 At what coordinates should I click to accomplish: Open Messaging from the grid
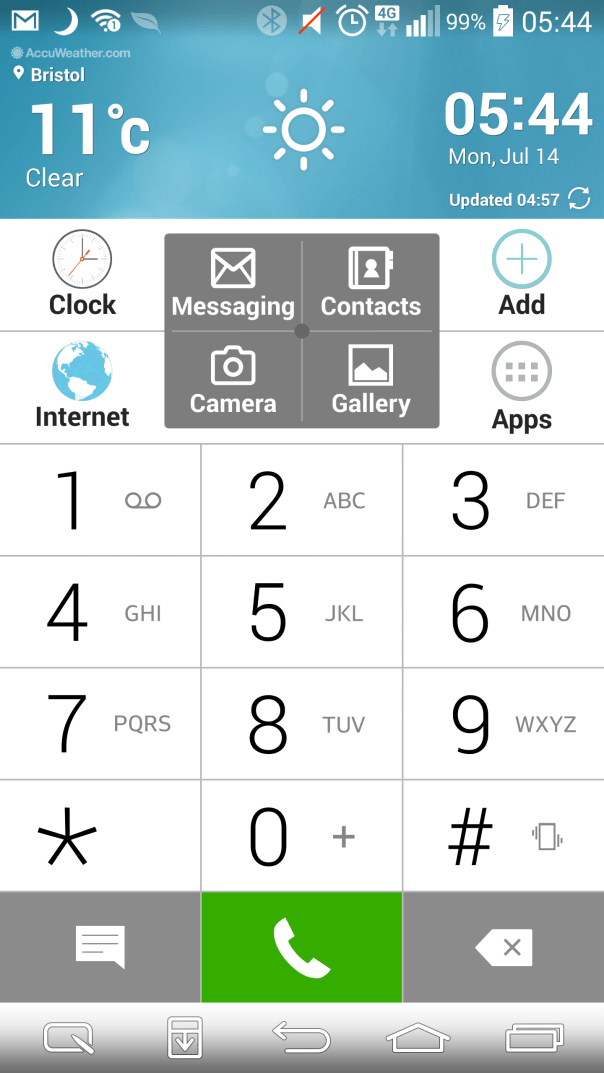point(233,285)
